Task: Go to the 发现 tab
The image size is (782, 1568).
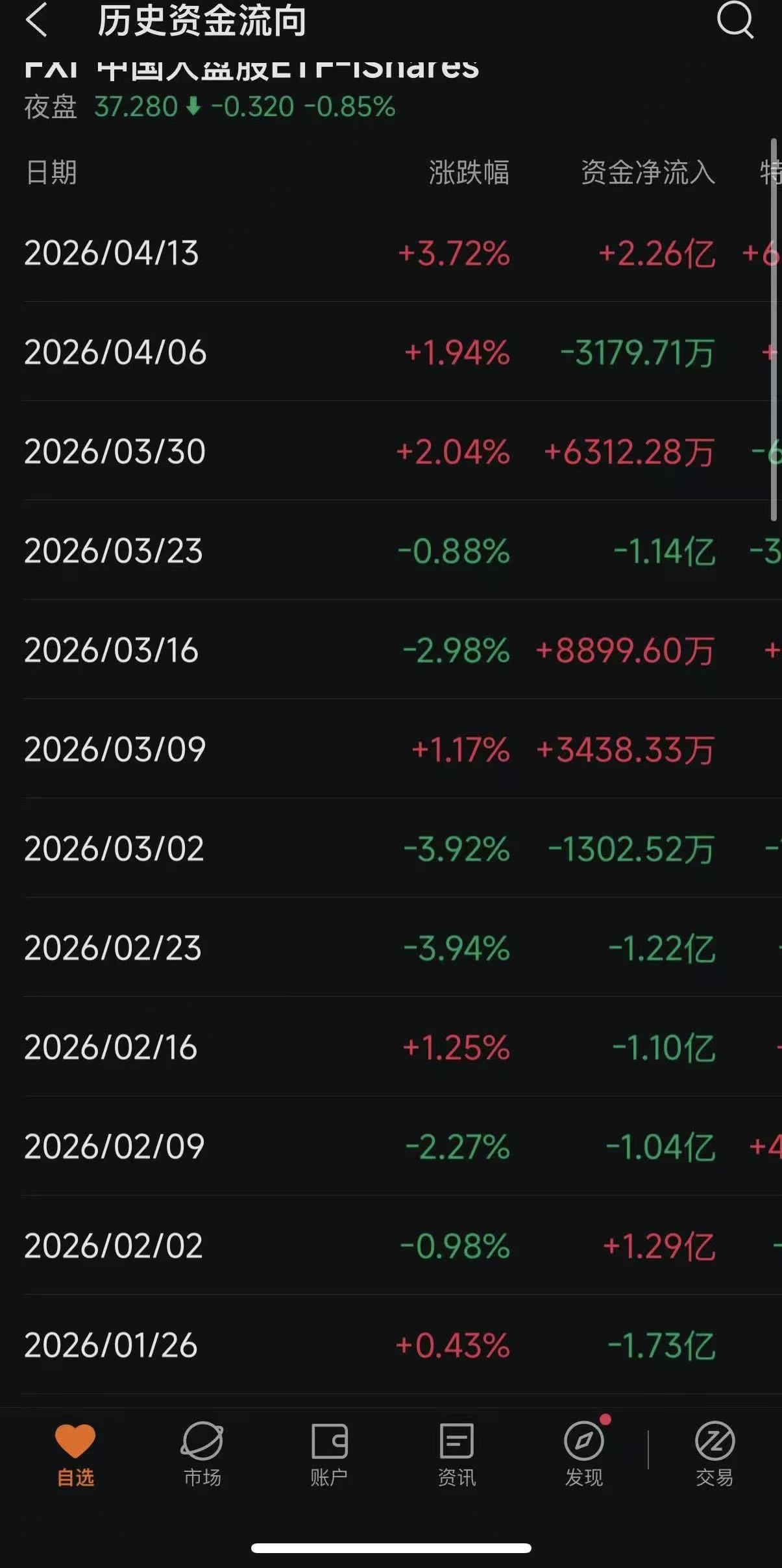Action: [583, 1454]
